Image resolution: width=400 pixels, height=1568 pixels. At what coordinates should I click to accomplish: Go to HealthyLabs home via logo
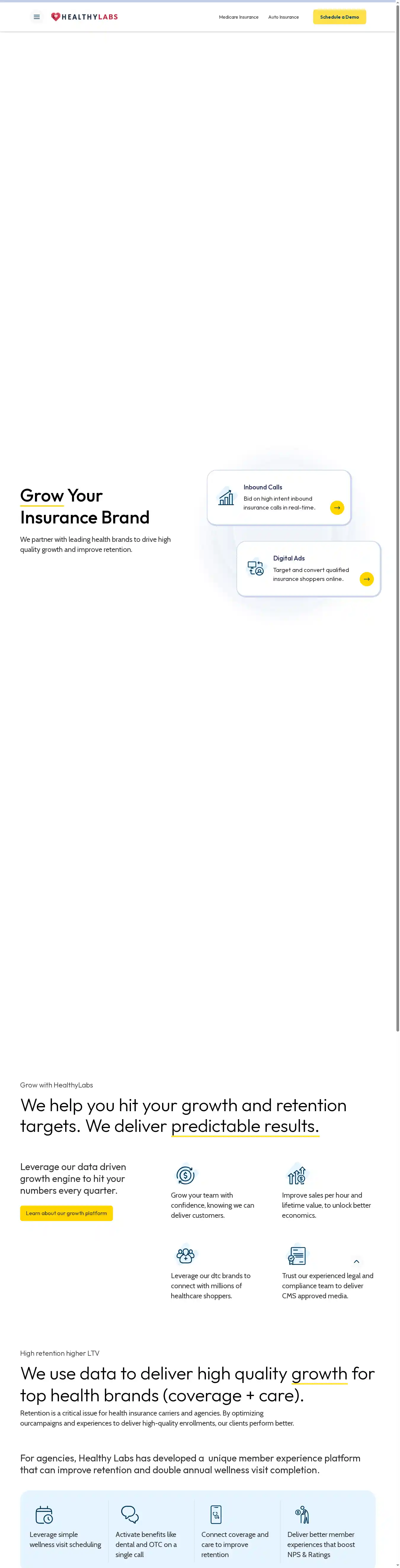85,17
